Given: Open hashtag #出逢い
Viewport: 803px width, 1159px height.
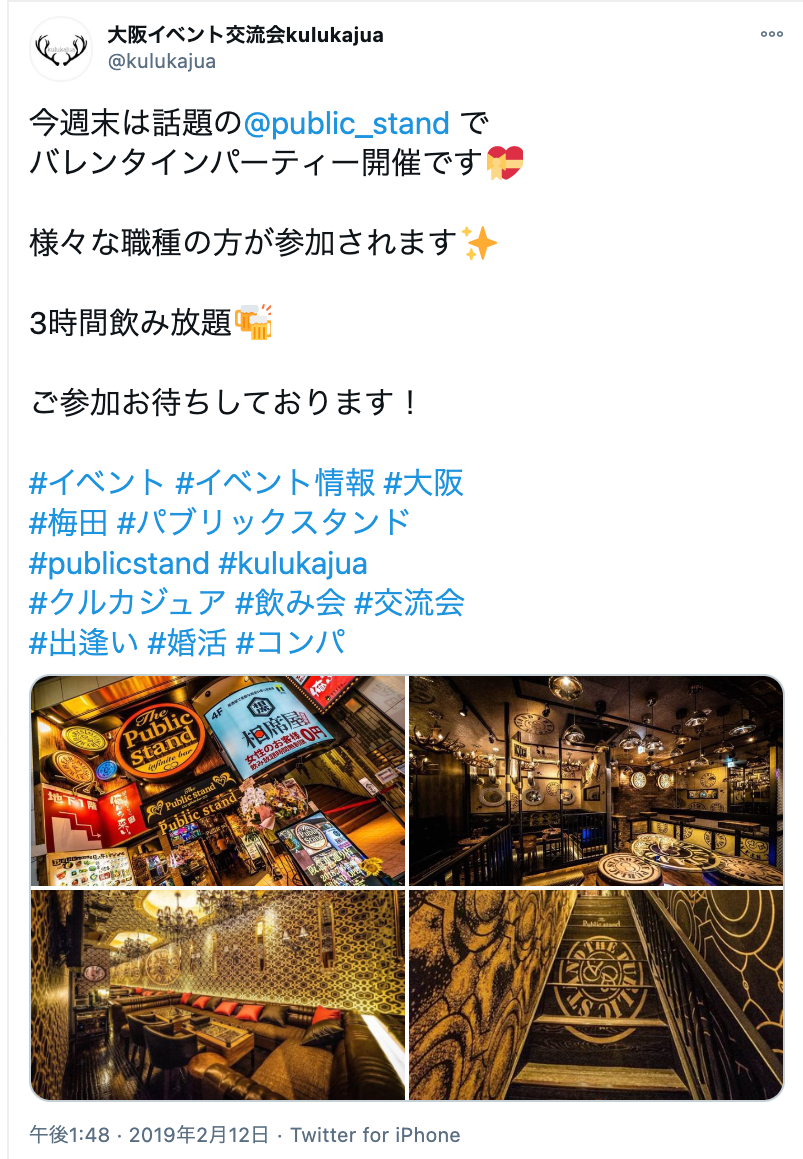Looking at the screenshot, I should pyautogui.click(x=83, y=642).
